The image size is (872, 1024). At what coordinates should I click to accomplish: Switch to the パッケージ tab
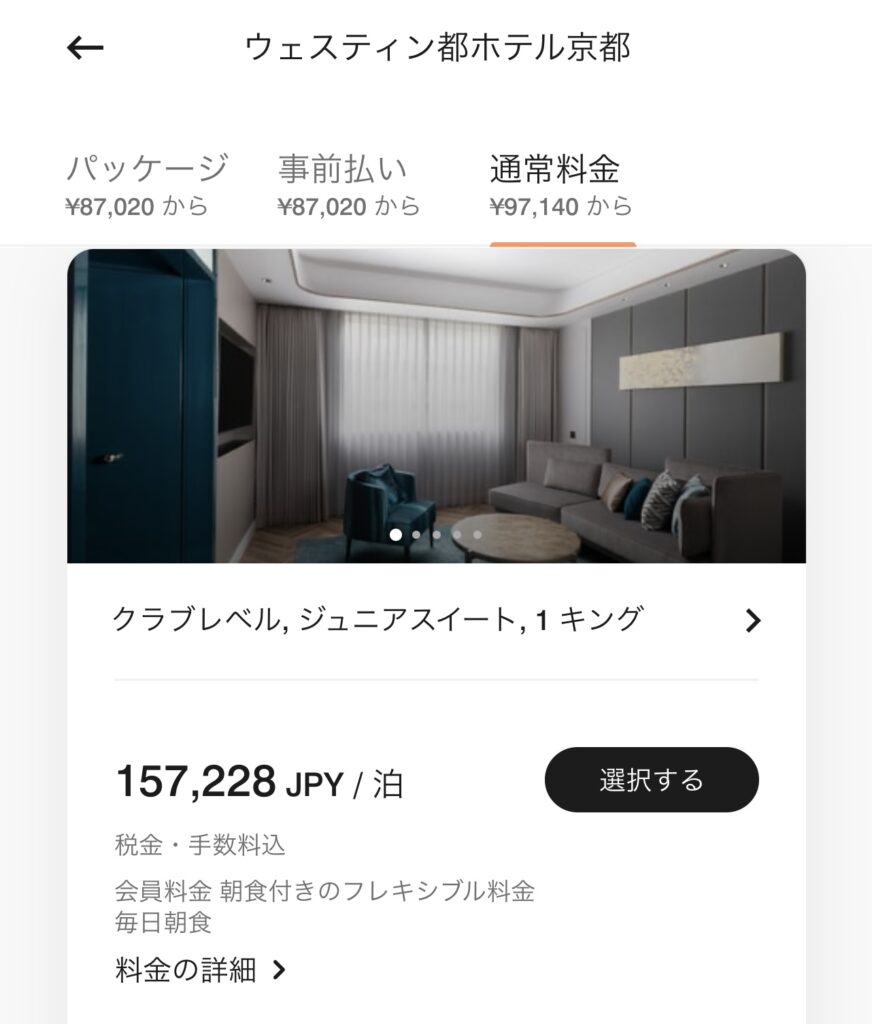147,184
